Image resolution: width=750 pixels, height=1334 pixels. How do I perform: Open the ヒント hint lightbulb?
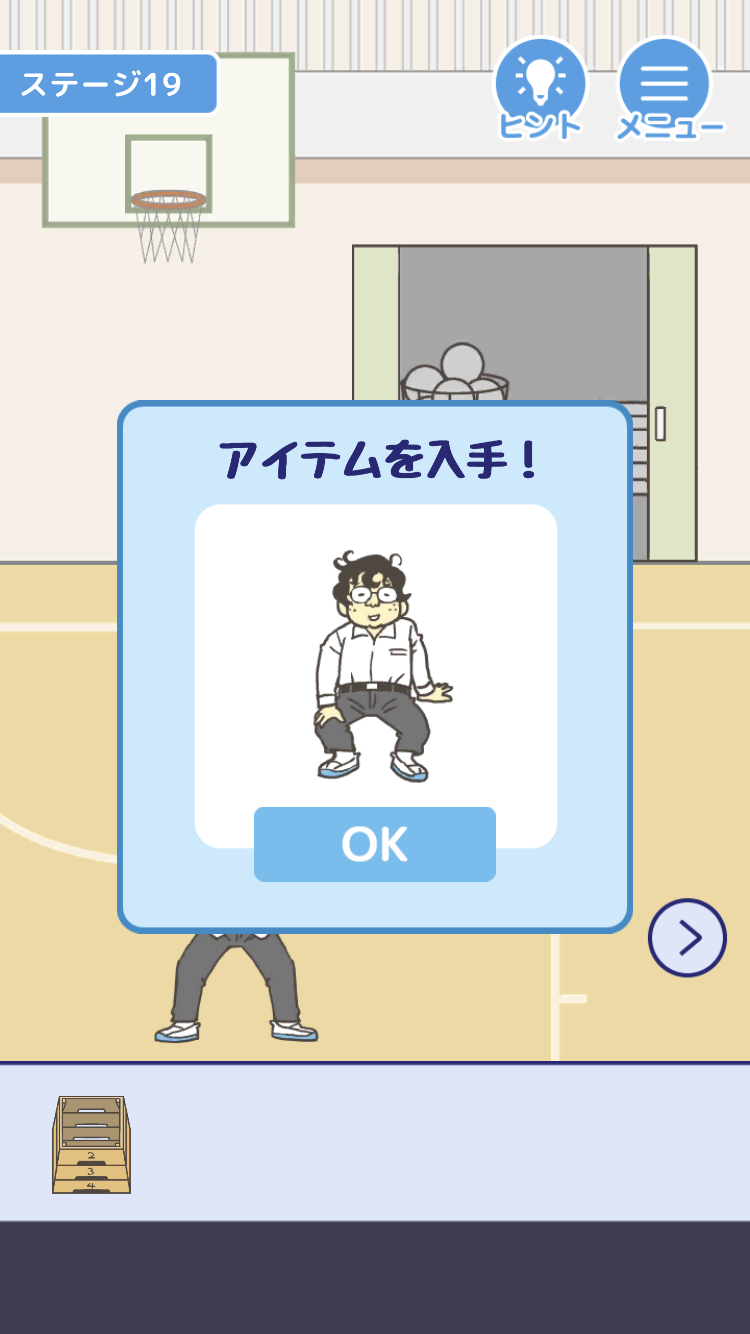tap(541, 88)
